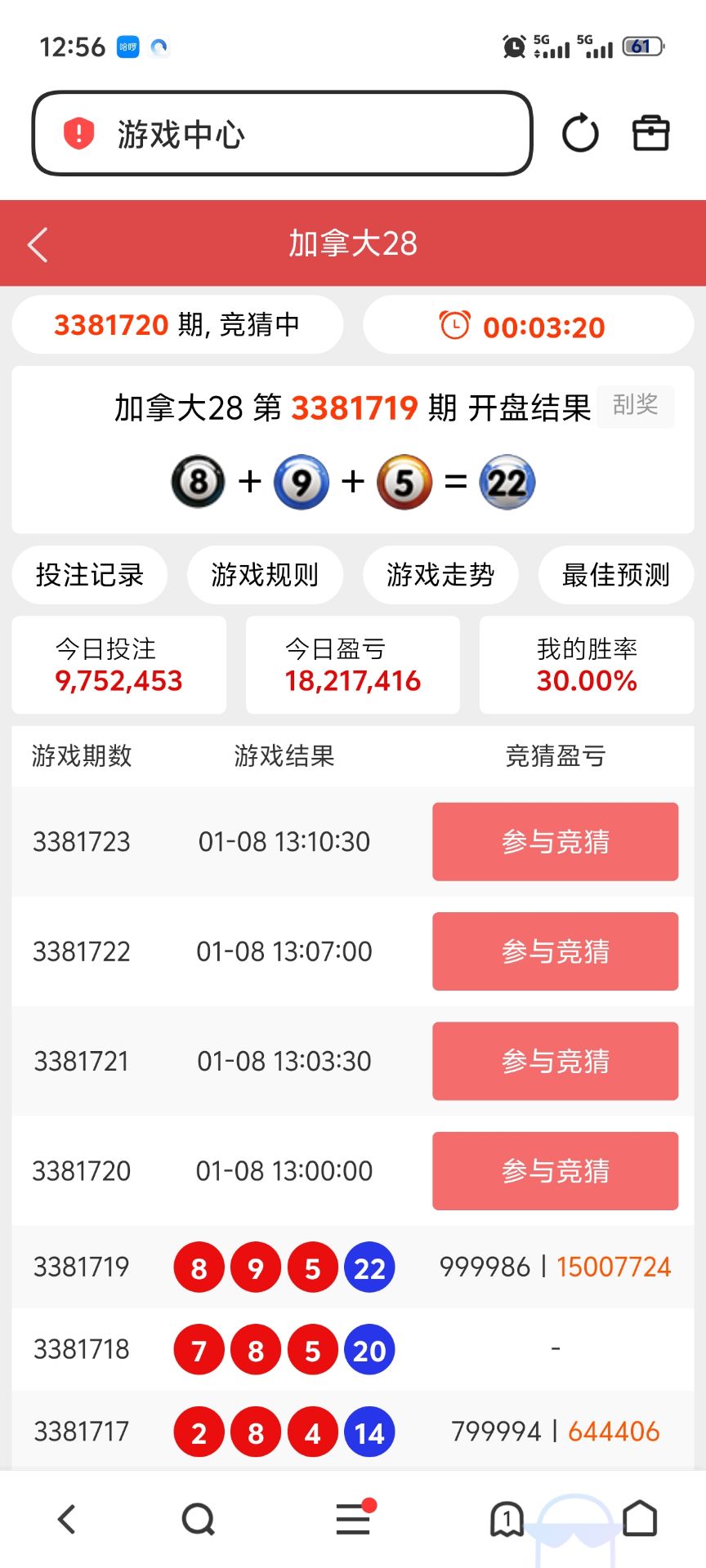Open the search icon in the bottom bar
Image resolution: width=706 pixels, height=1568 pixels.
(199, 1519)
